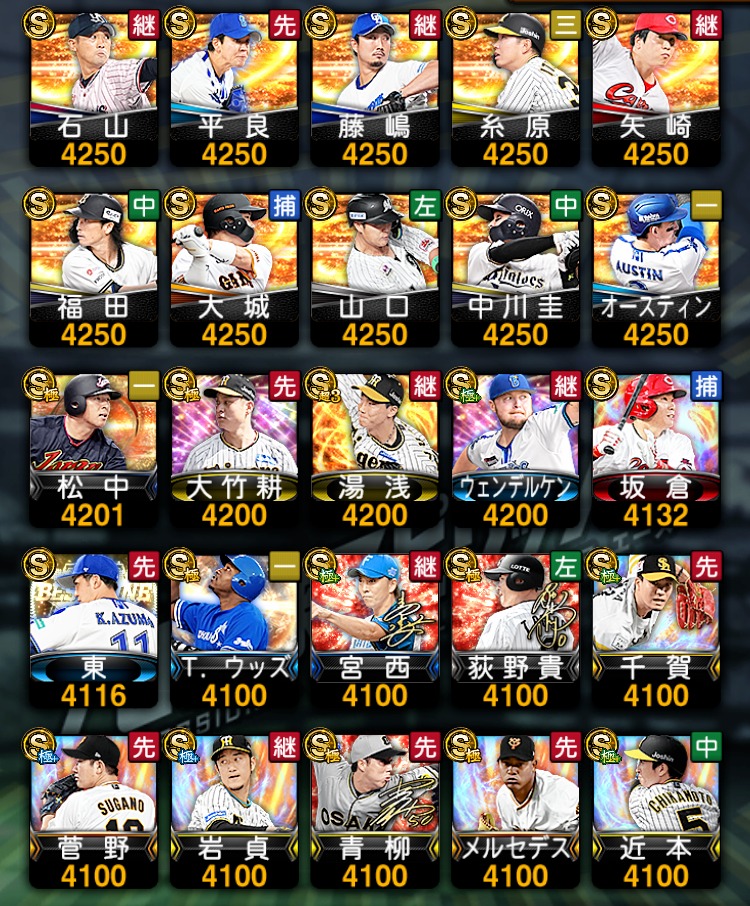The height and width of the screenshot is (906, 750).
Task: Open the 湯浅 player card
Action: coord(375,448)
